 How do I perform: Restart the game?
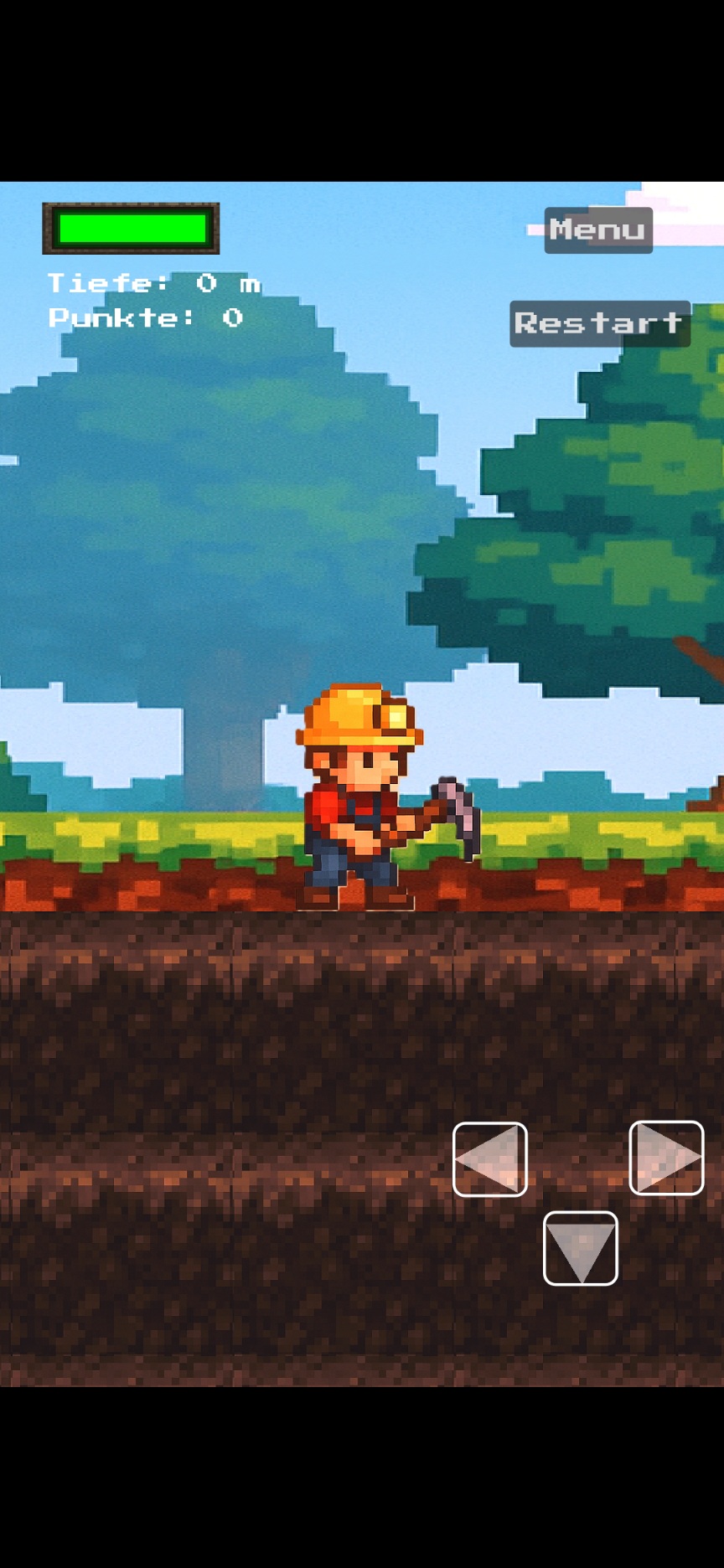pyautogui.click(x=599, y=323)
